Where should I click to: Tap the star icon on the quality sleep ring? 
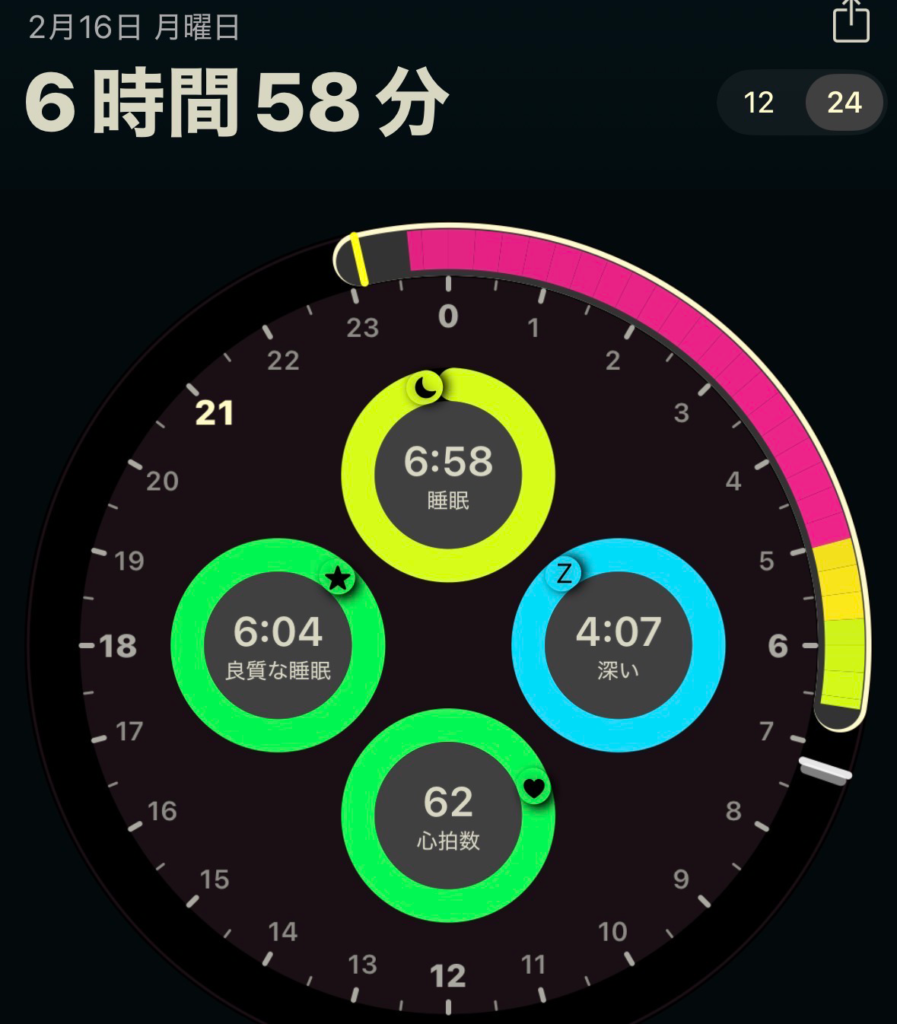tap(336, 578)
